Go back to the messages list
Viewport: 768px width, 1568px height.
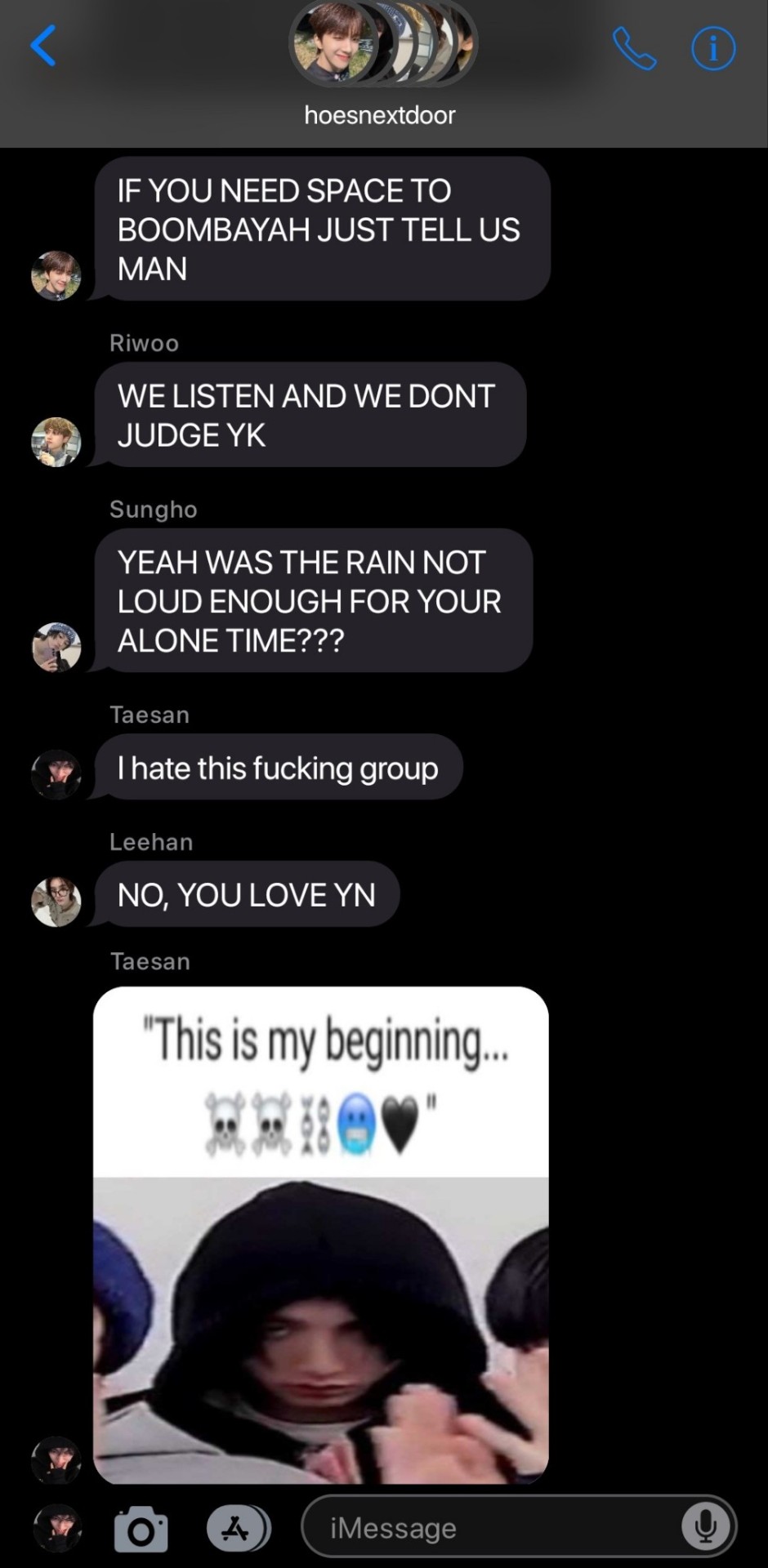coord(43,46)
